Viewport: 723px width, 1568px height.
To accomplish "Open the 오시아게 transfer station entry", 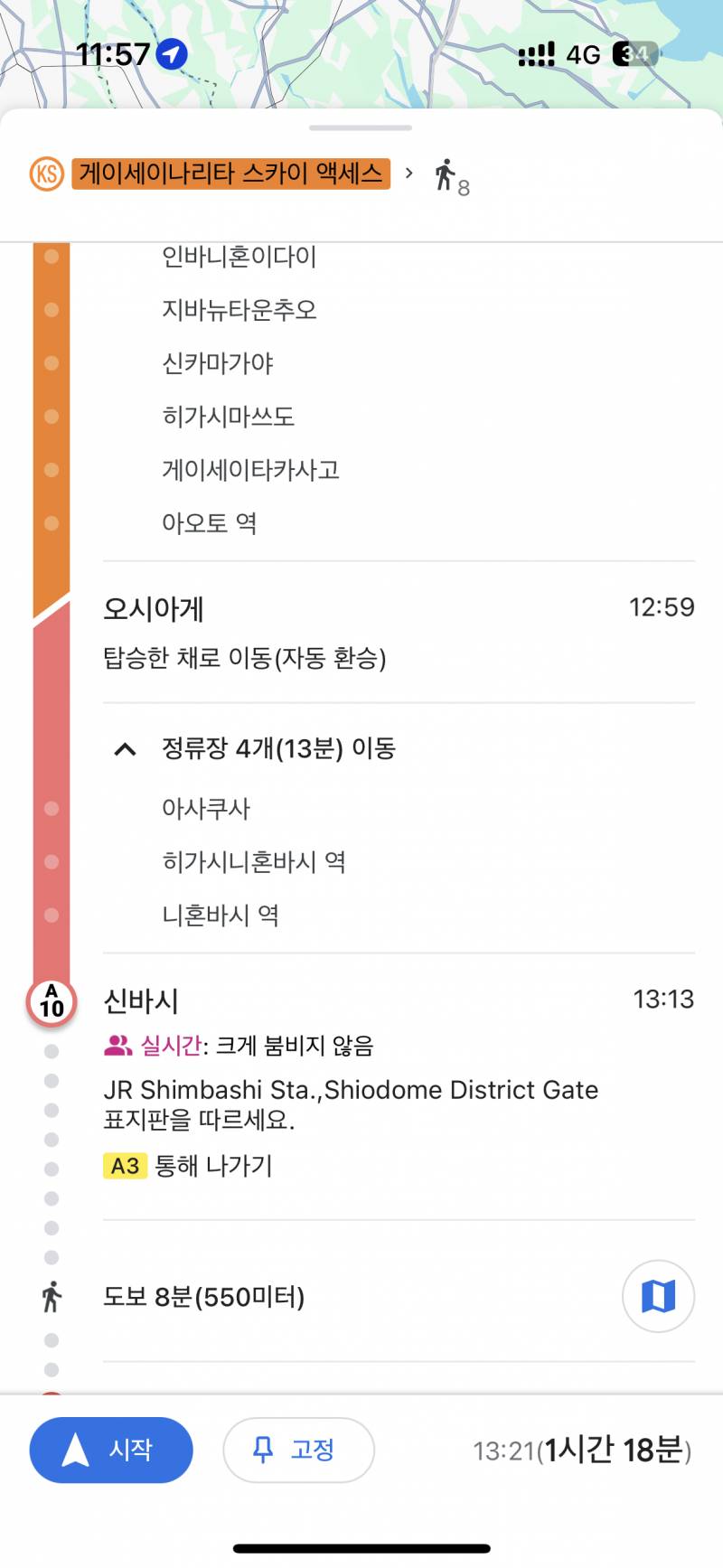I will pos(154,609).
